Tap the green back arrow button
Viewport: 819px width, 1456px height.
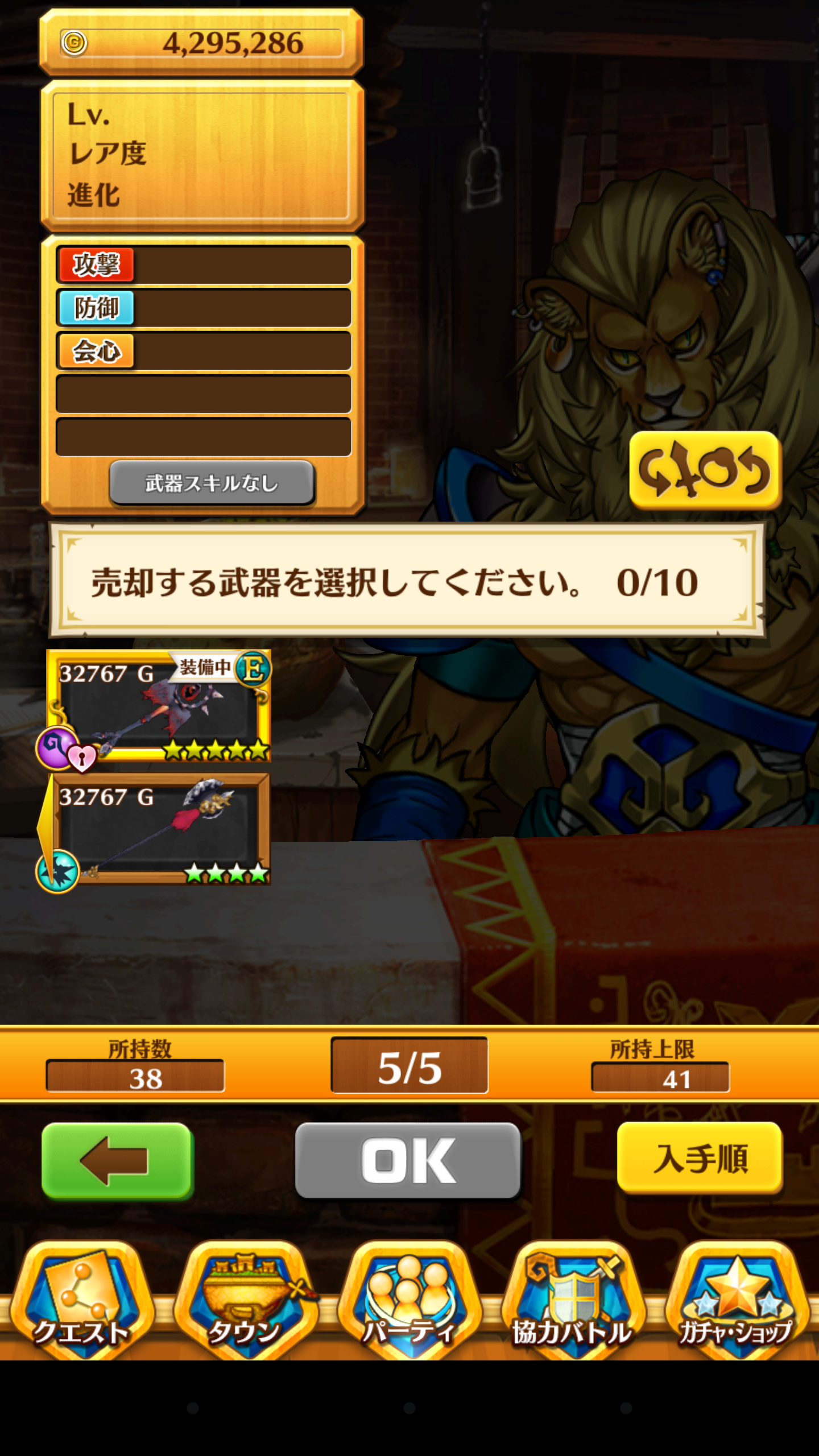(118, 1160)
